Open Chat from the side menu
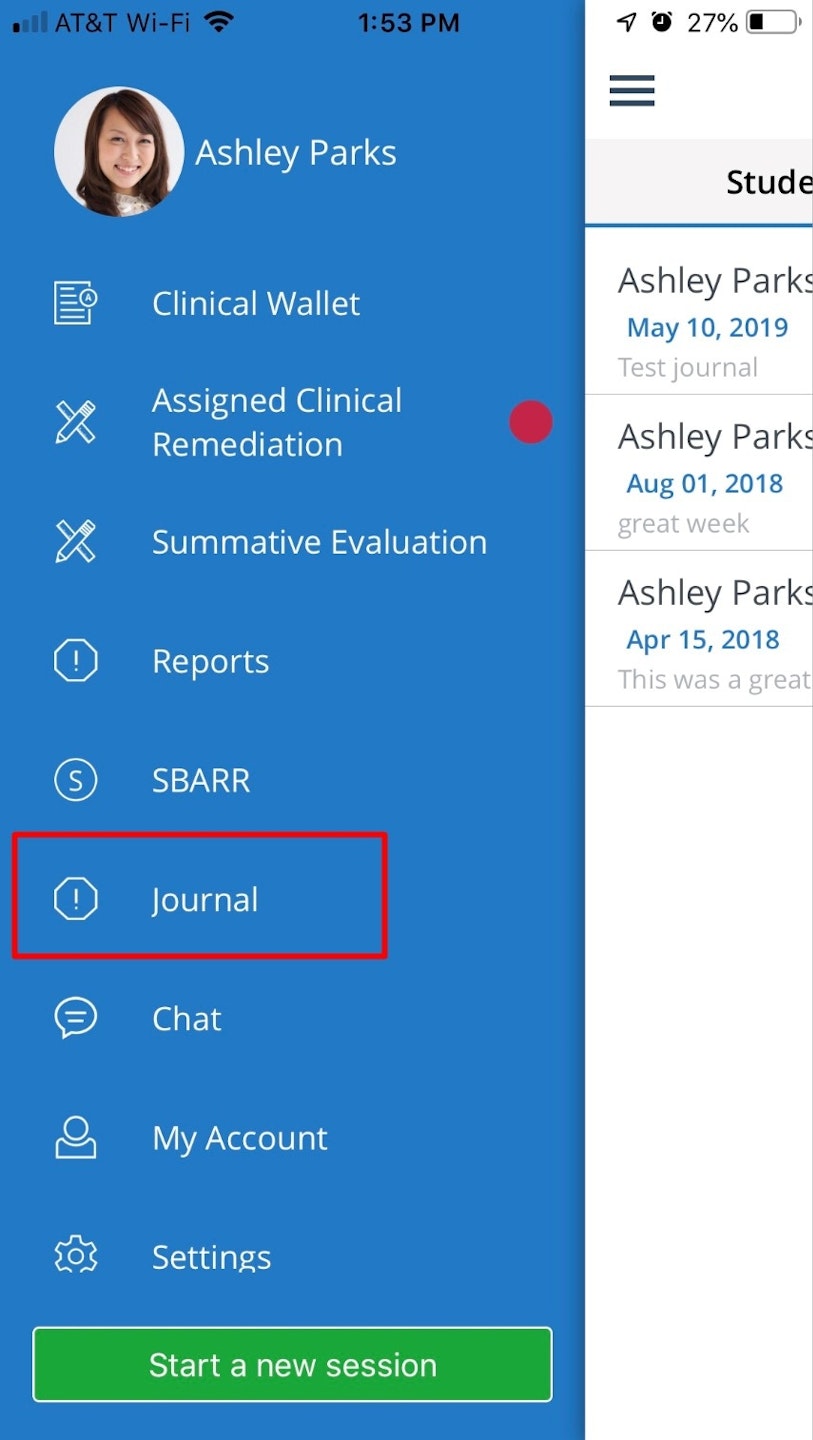Viewport: 813px width, 1440px height. tap(186, 1018)
